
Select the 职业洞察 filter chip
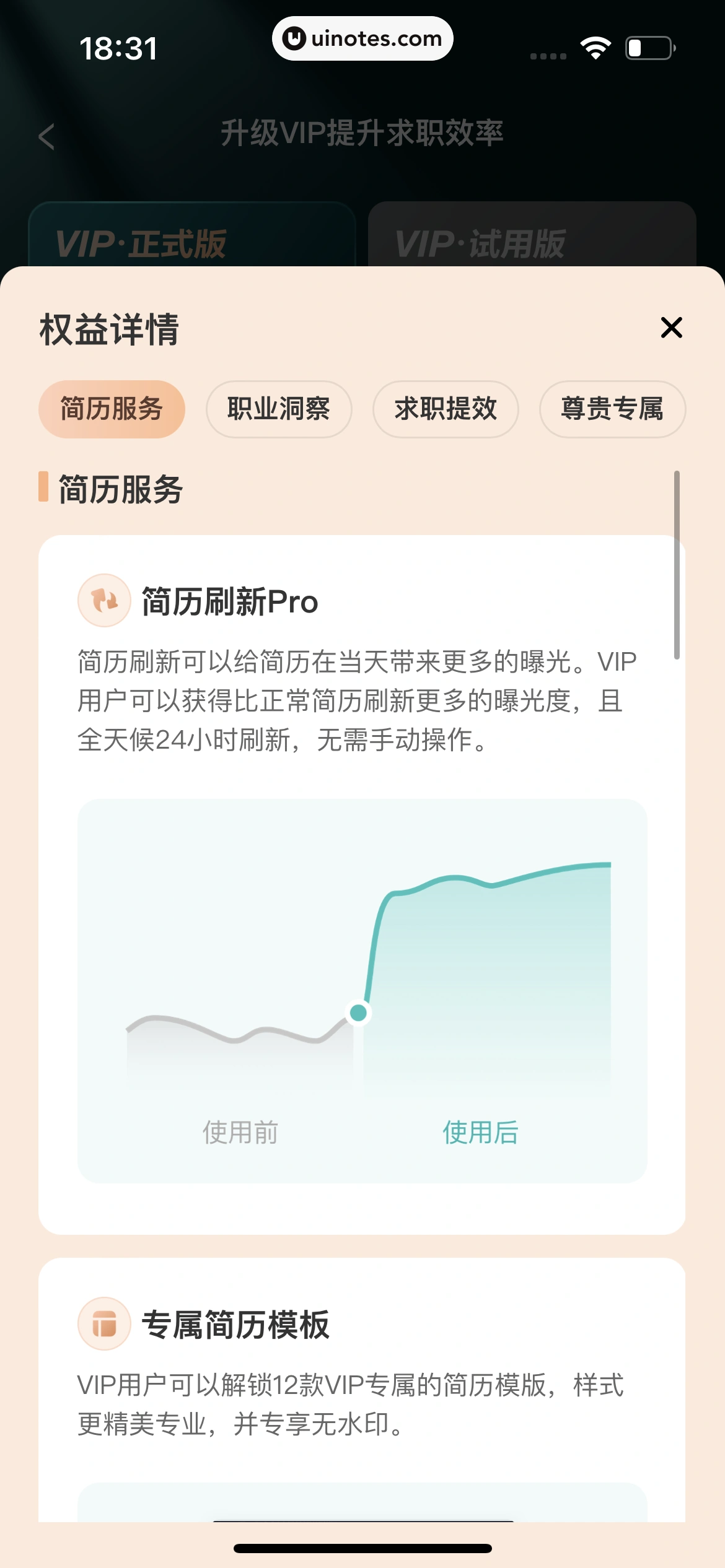click(x=279, y=409)
